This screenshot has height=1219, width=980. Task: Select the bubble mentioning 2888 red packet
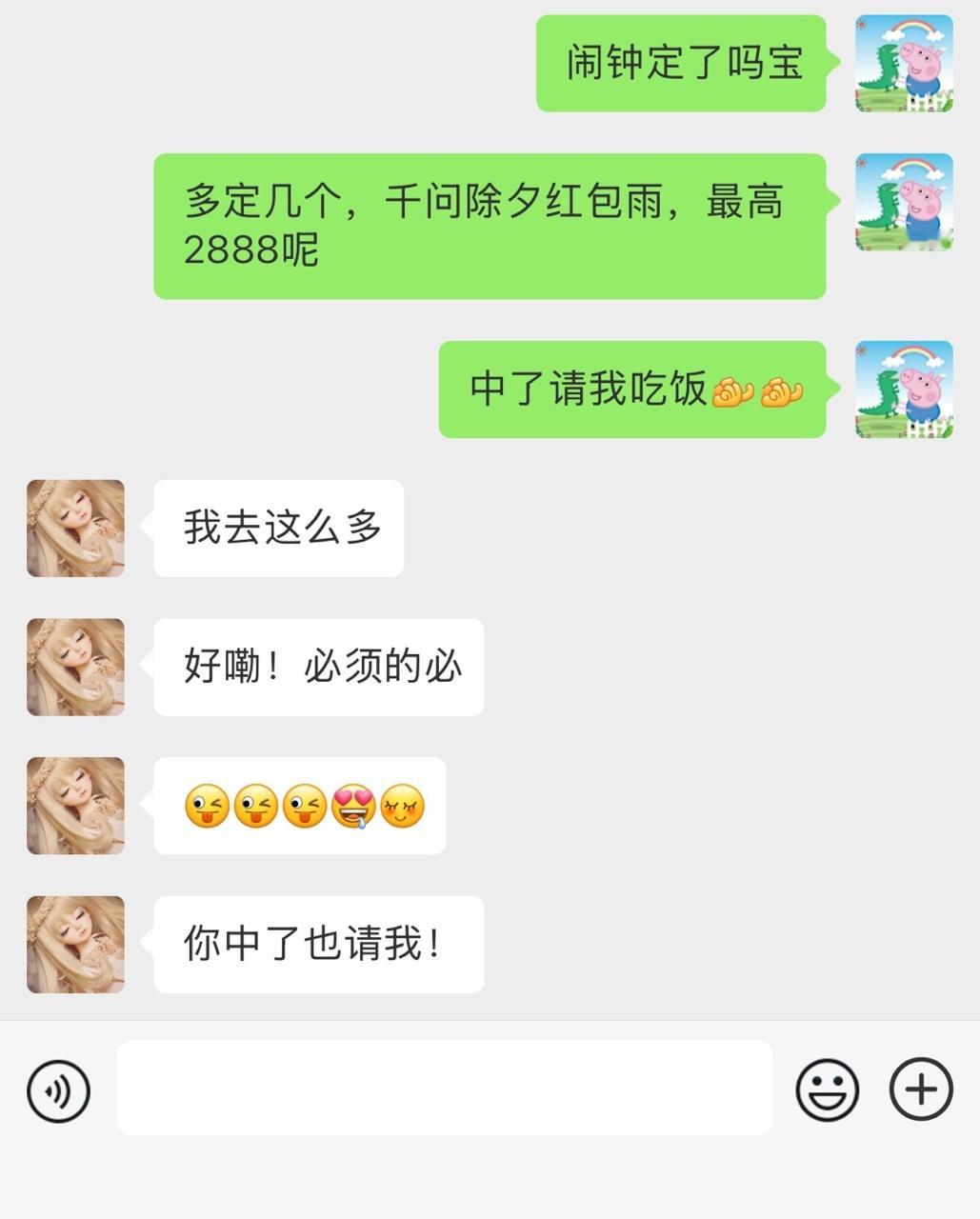click(x=489, y=226)
